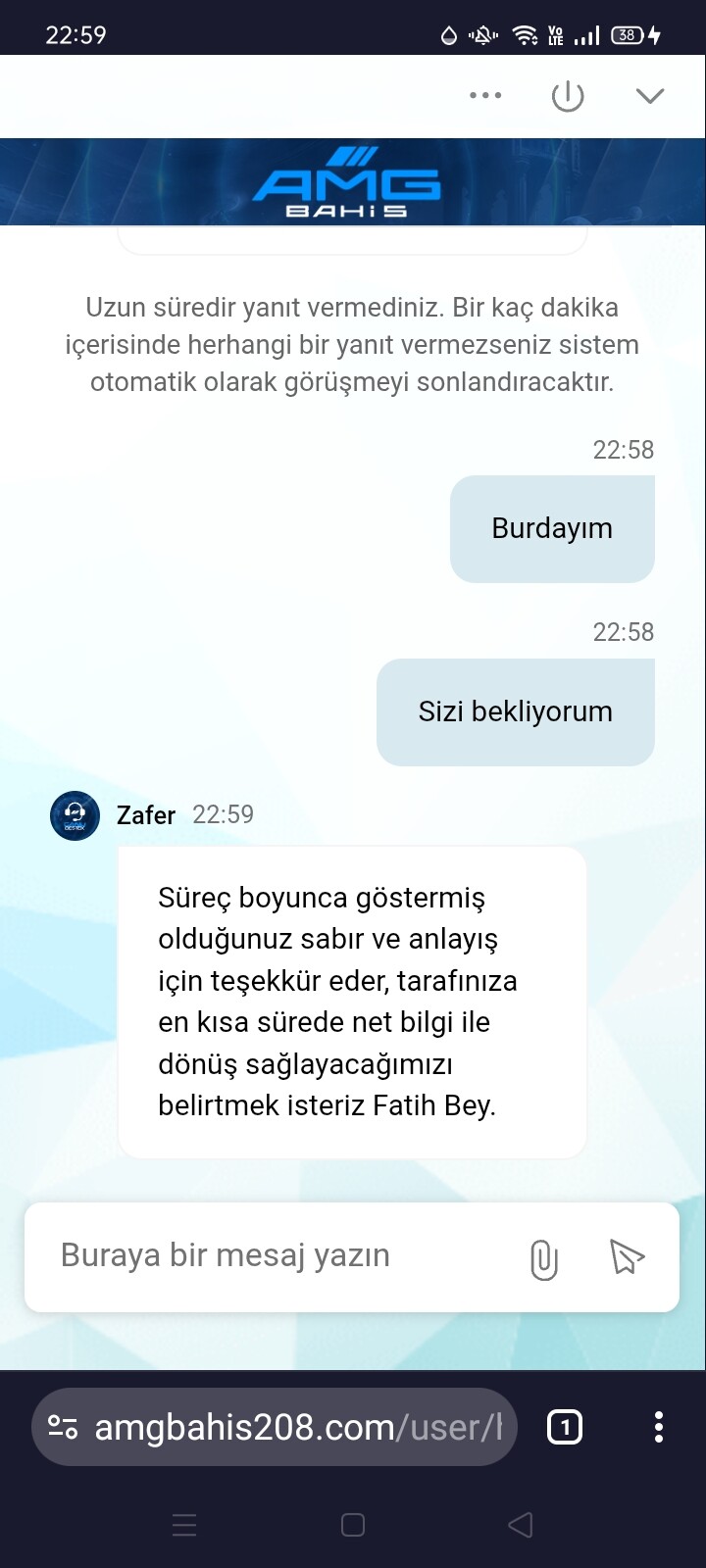This screenshot has width=706, height=1568.
Task: Send the message with the arrow icon
Action: click(626, 1256)
